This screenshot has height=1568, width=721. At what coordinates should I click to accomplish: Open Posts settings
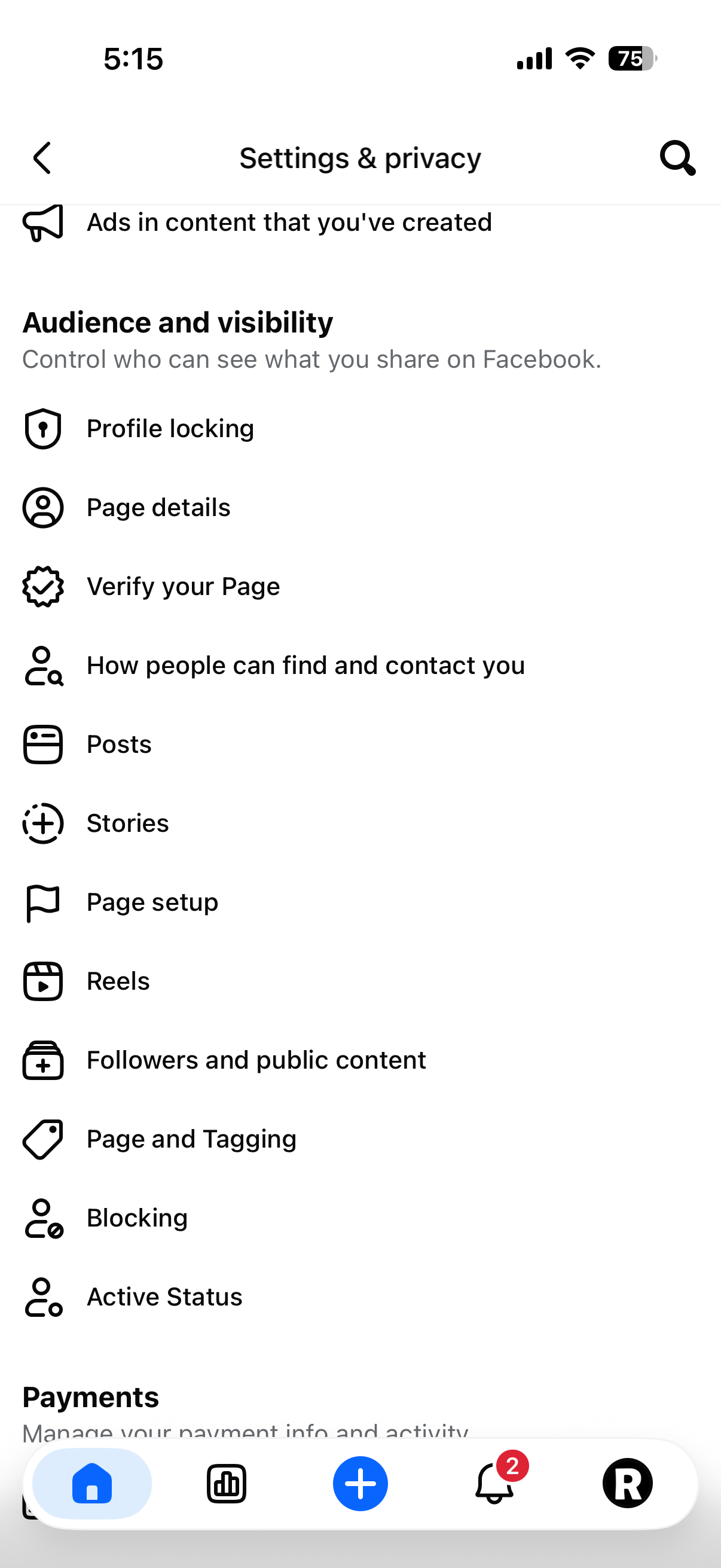[x=360, y=745]
